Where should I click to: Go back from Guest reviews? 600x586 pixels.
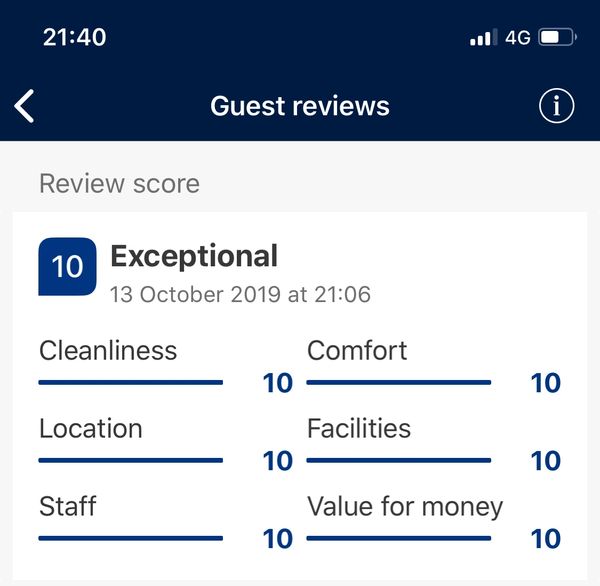[26, 106]
